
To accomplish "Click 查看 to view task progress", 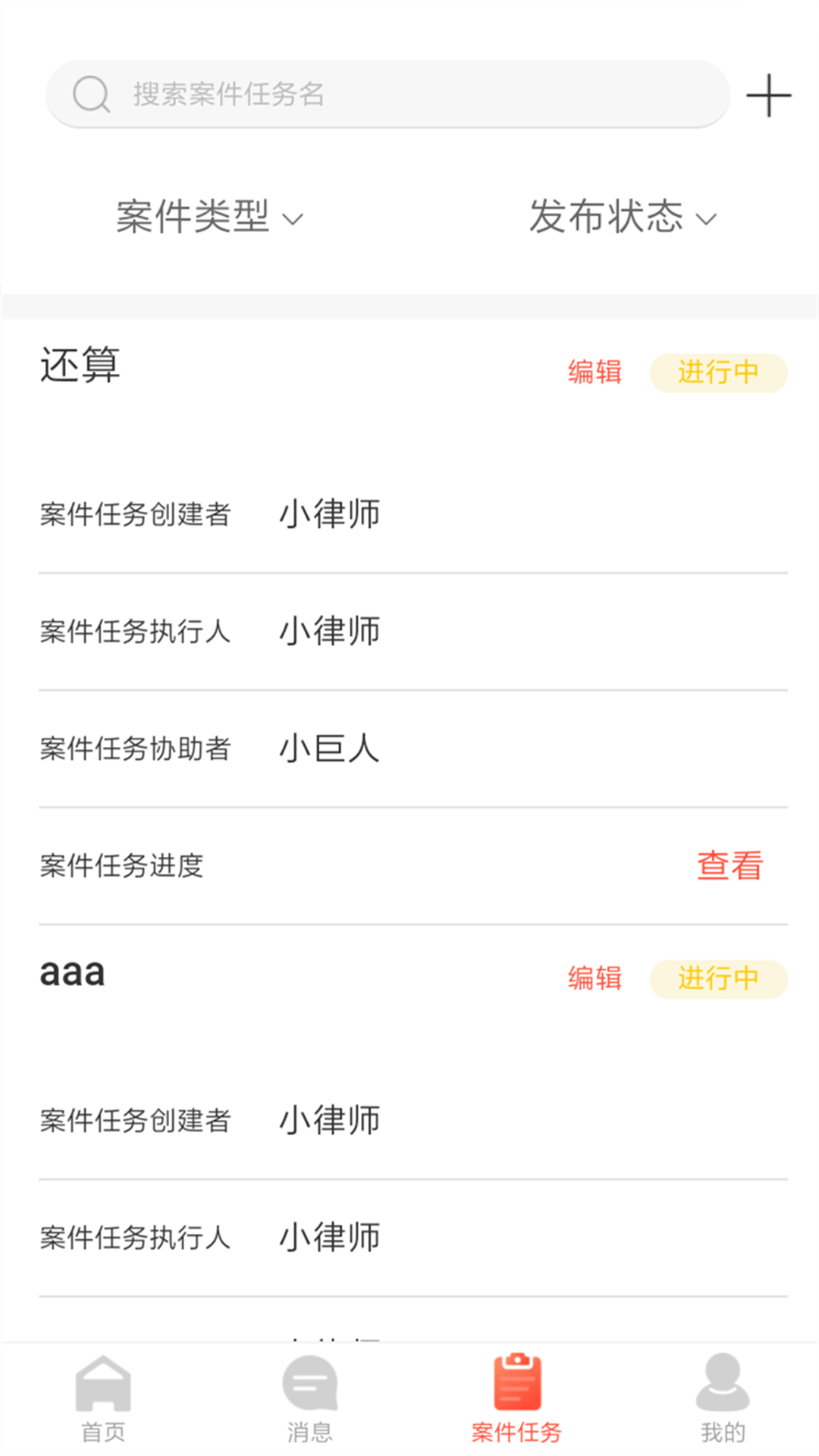I will (730, 864).
